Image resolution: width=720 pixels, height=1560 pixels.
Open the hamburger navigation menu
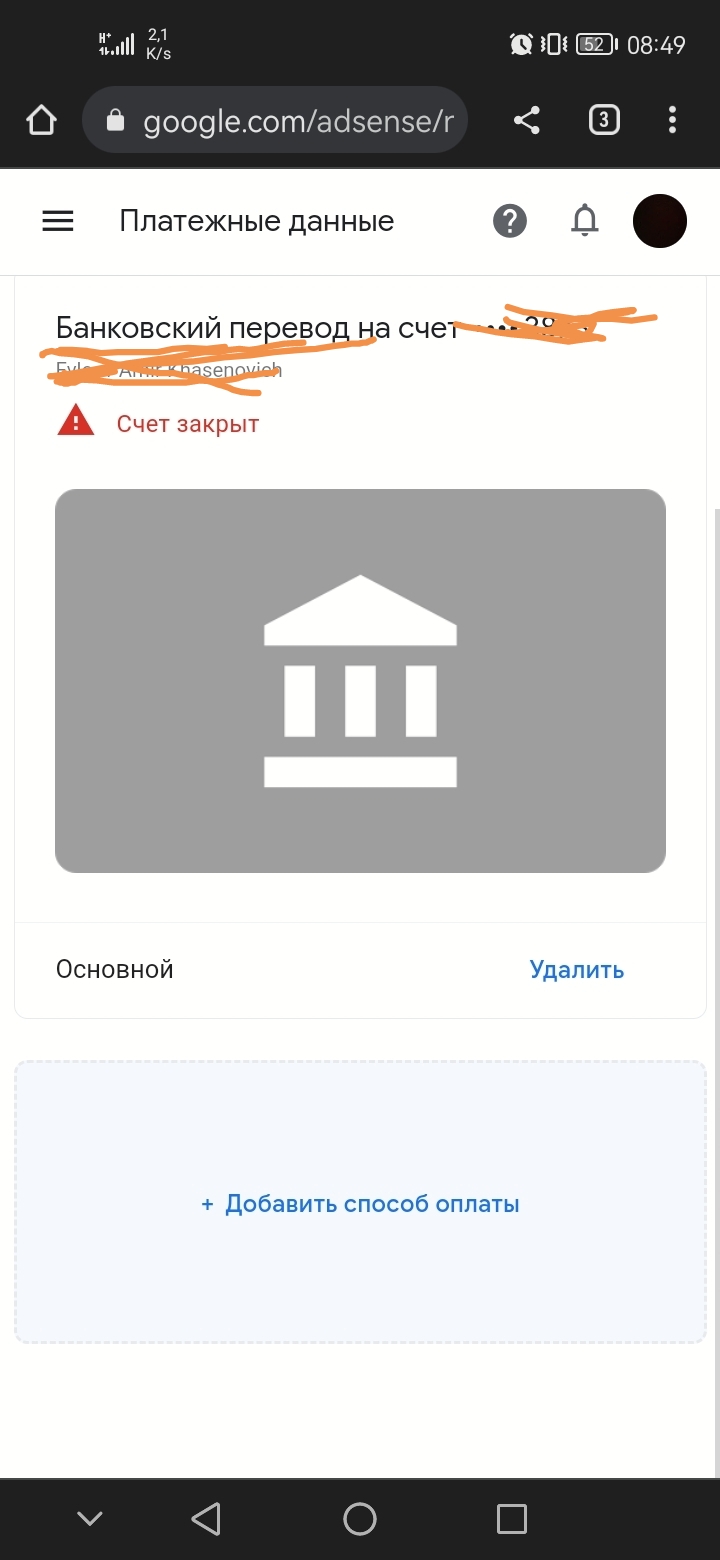[58, 221]
